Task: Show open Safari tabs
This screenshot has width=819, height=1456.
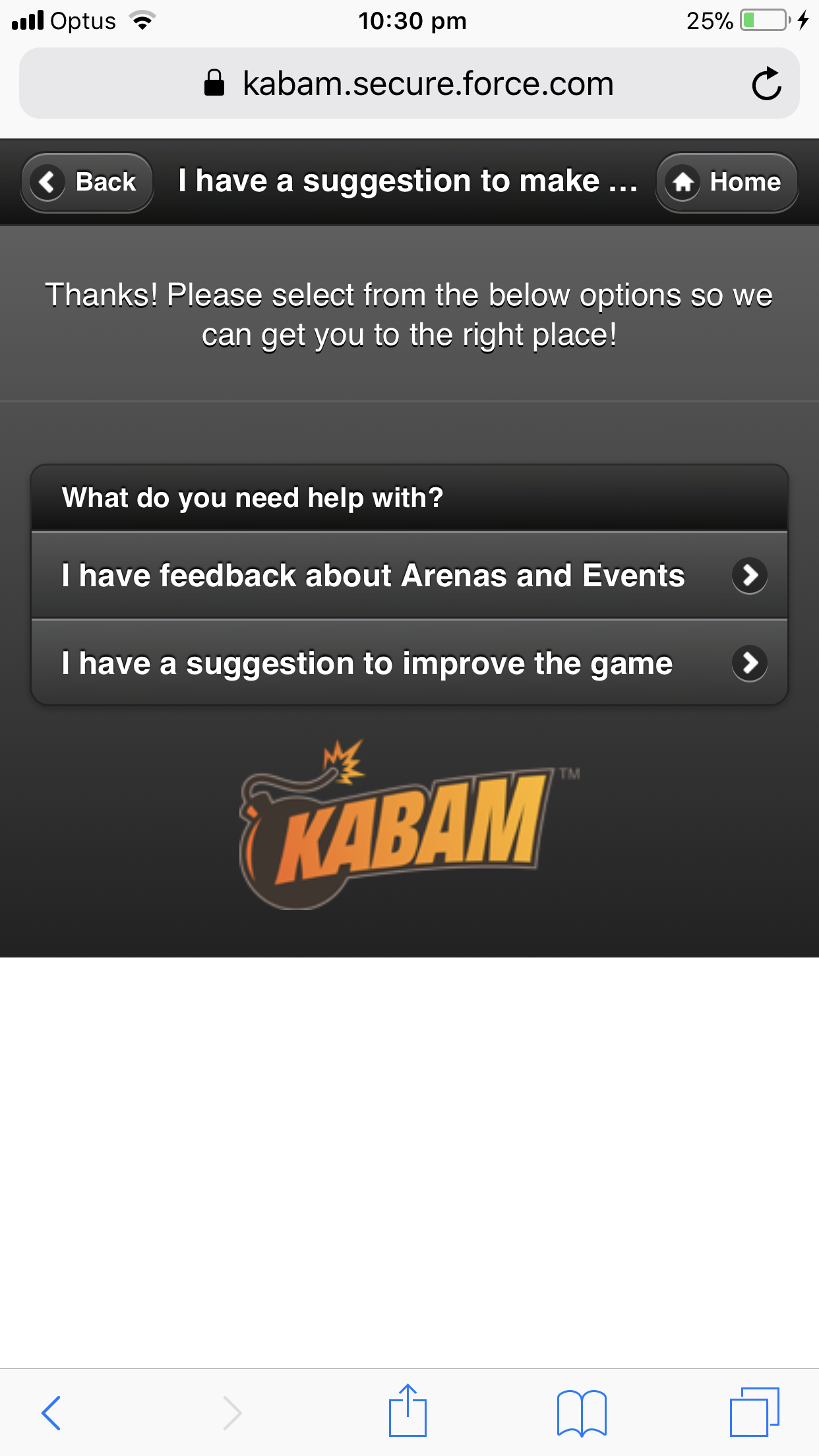Action: [x=754, y=1412]
